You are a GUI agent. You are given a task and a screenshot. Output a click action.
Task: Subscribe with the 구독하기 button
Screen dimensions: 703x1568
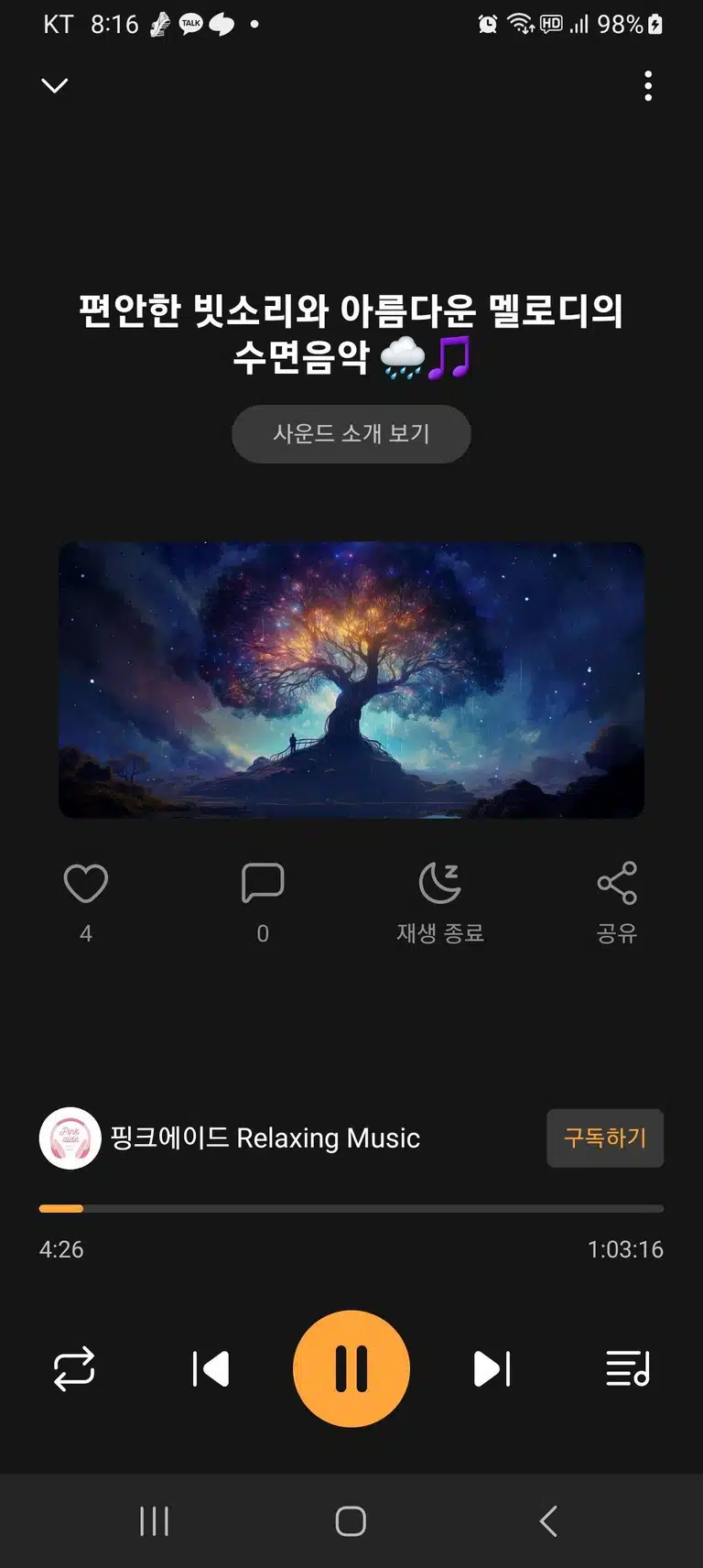click(605, 1138)
